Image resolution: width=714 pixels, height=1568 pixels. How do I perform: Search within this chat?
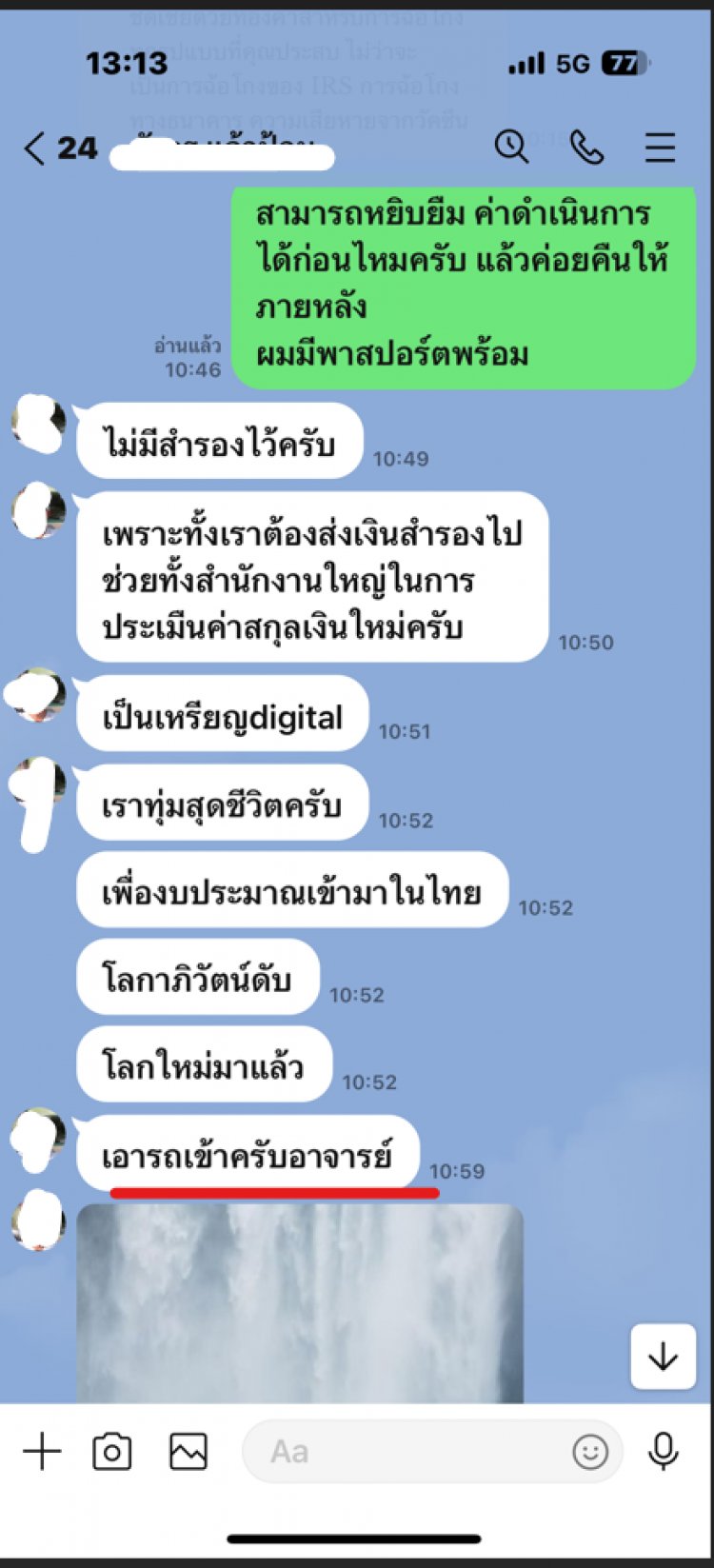(511, 147)
